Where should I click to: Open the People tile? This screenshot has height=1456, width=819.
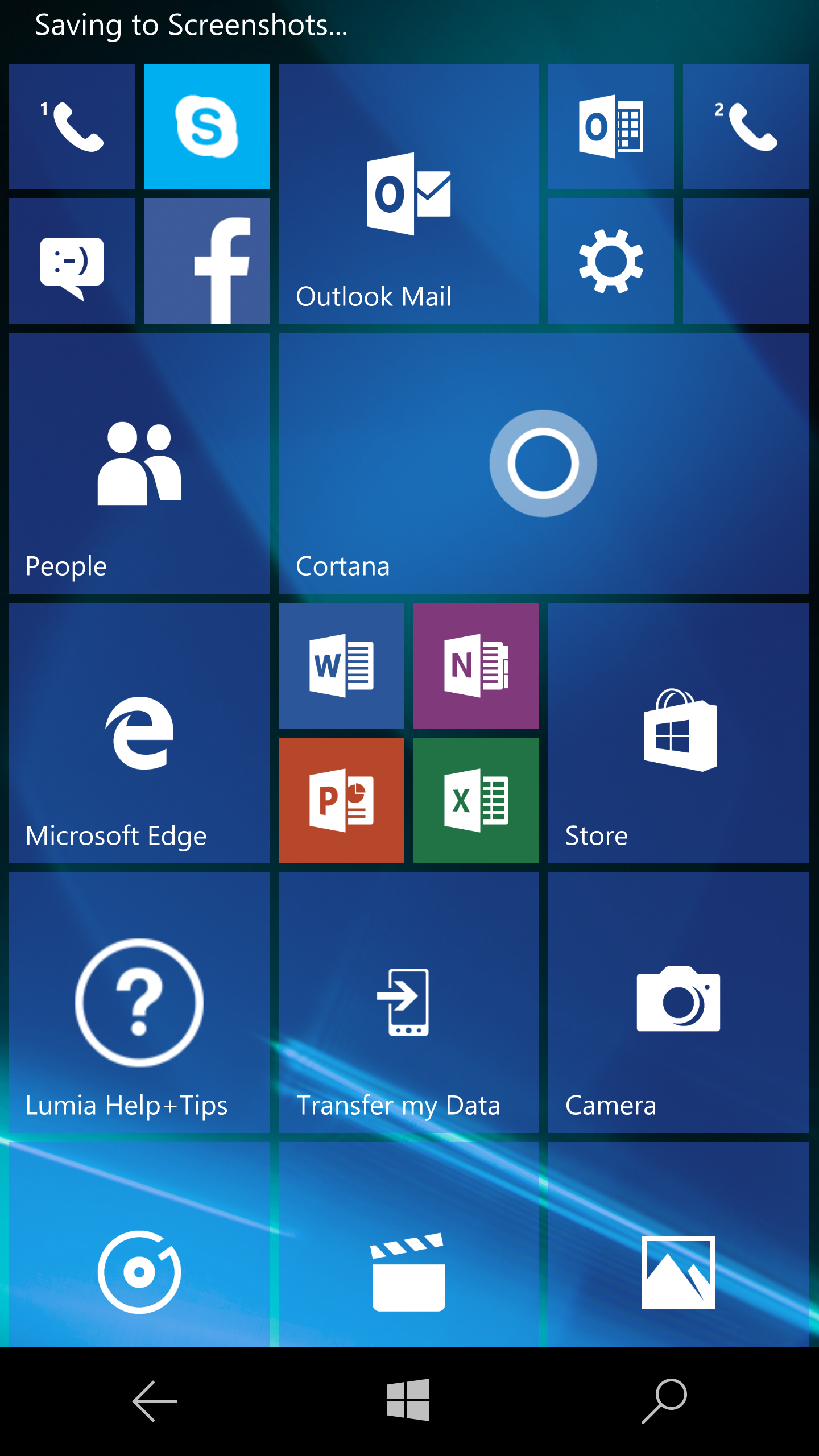(x=139, y=464)
